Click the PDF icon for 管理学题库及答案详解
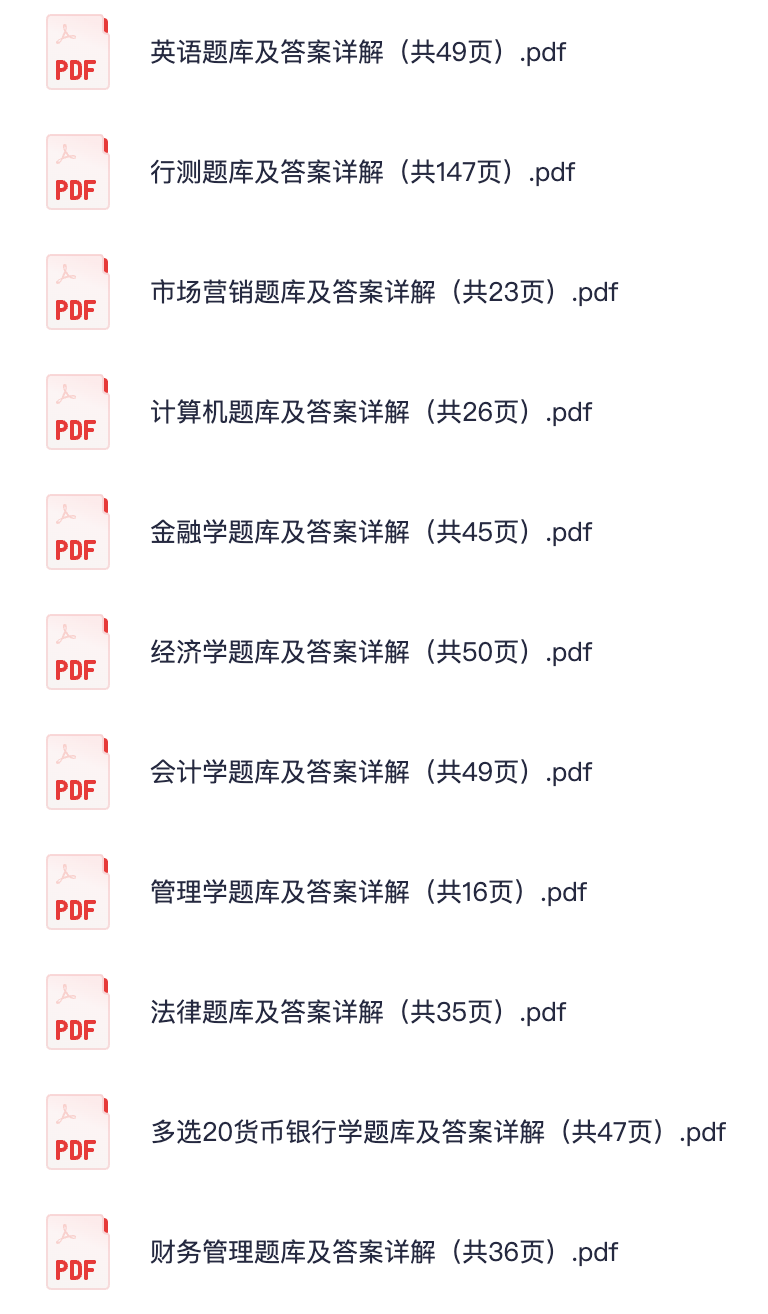The width and height of the screenshot is (768, 1314). pos(77,892)
